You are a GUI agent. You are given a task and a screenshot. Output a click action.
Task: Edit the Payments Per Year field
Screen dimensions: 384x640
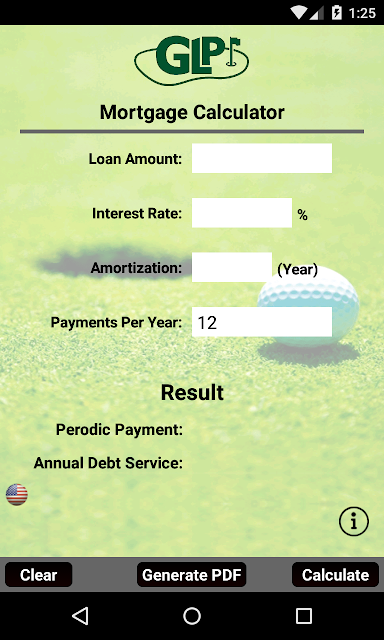[x=262, y=322]
